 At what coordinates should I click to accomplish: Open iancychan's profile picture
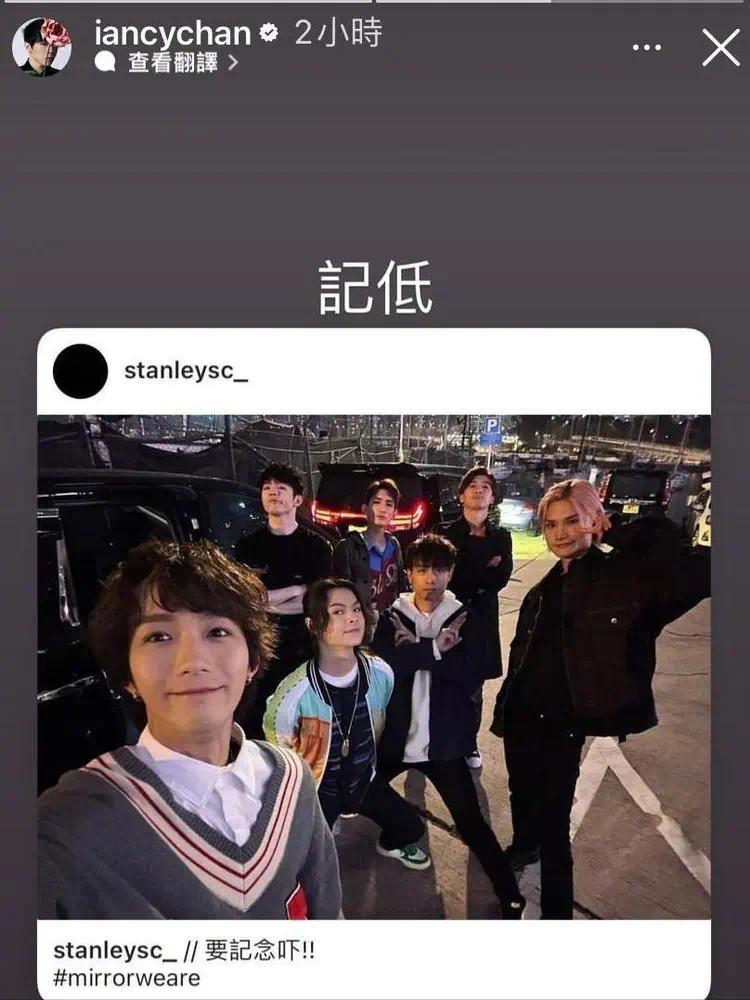(x=41, y=47)
